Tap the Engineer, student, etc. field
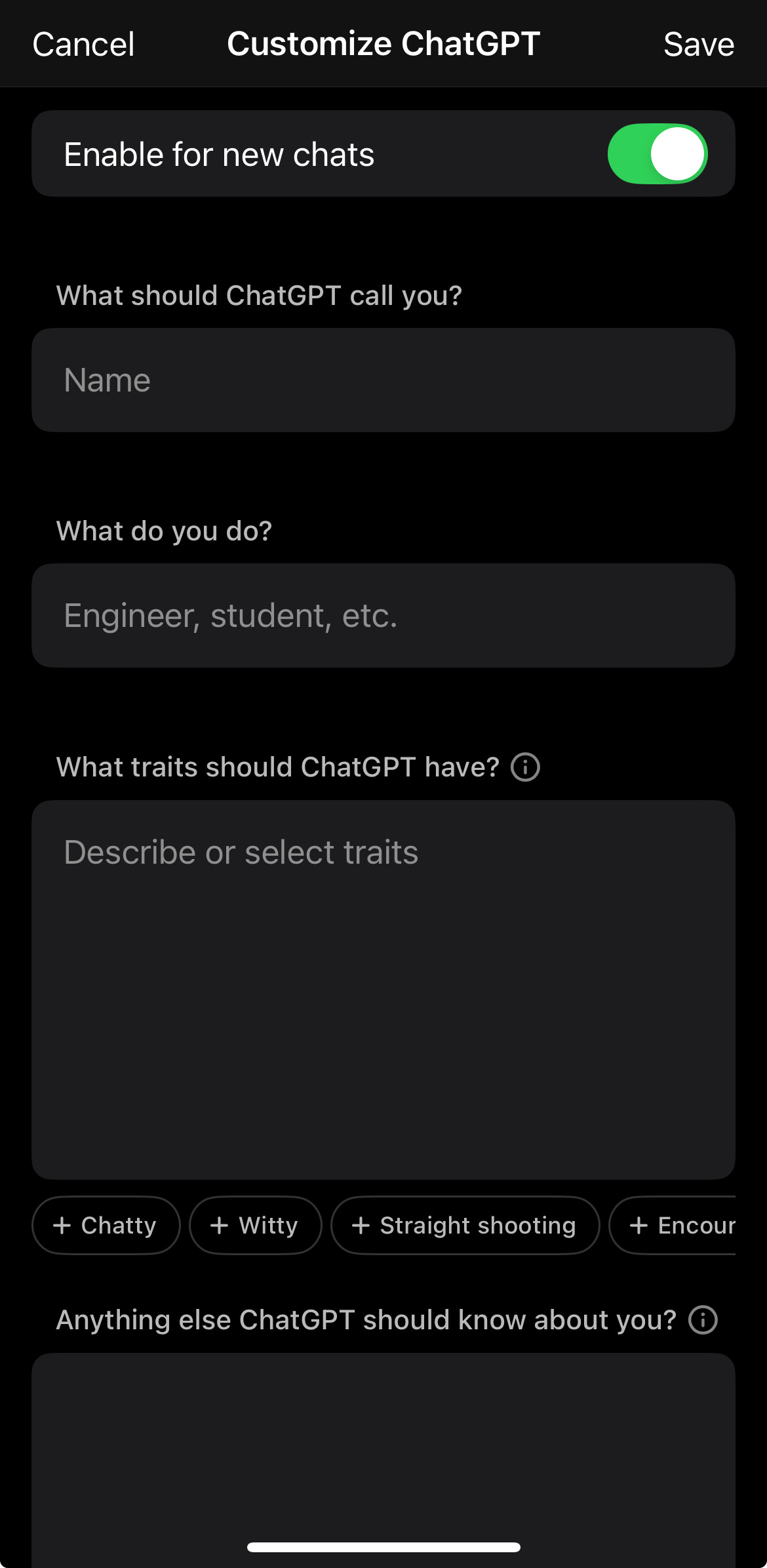Screen dimensions: 767x1568 point(383,616)
